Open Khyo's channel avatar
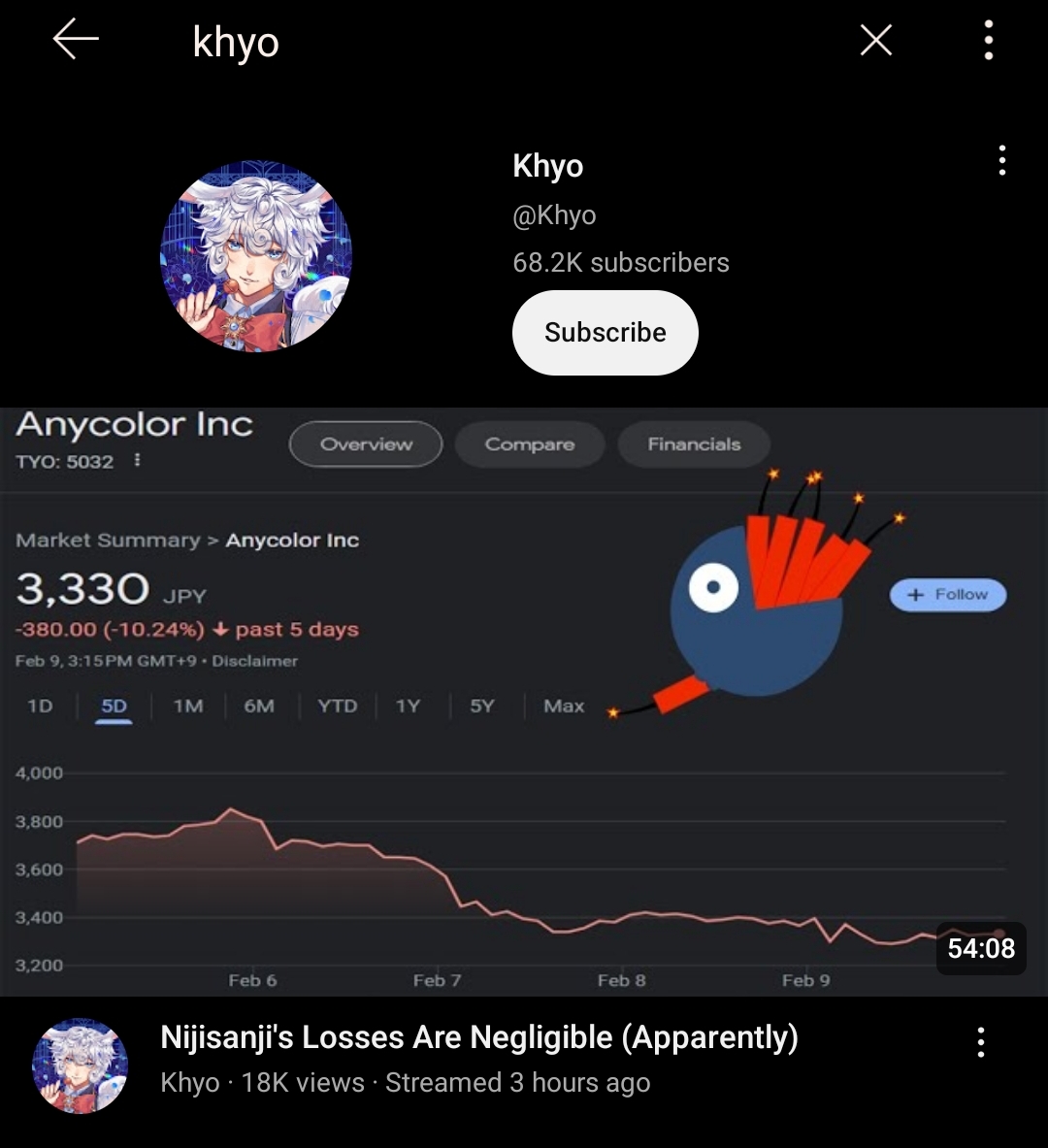Screen dimensions: 1048x1148 click(x=256, y=256)
